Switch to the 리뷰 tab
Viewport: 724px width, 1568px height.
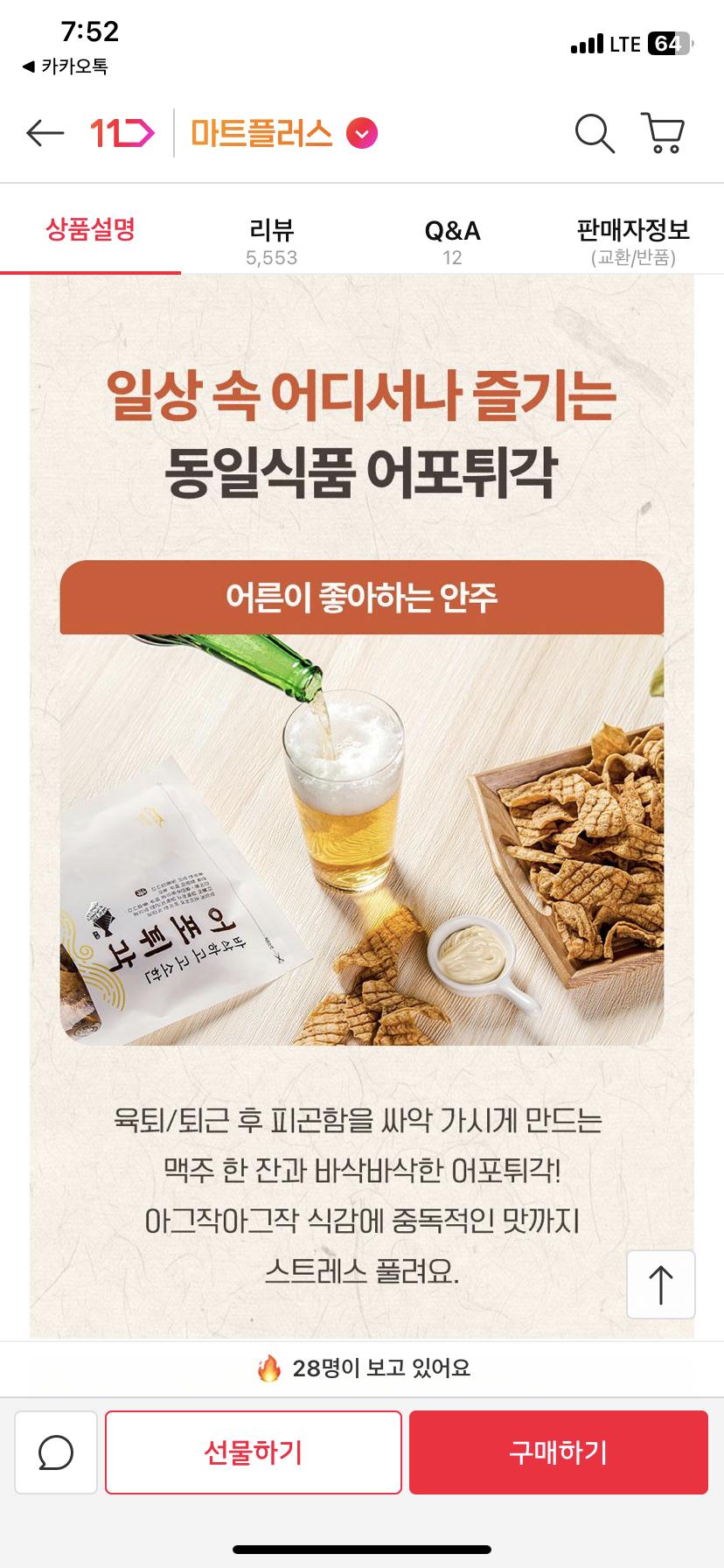click(x=271, y=241)
